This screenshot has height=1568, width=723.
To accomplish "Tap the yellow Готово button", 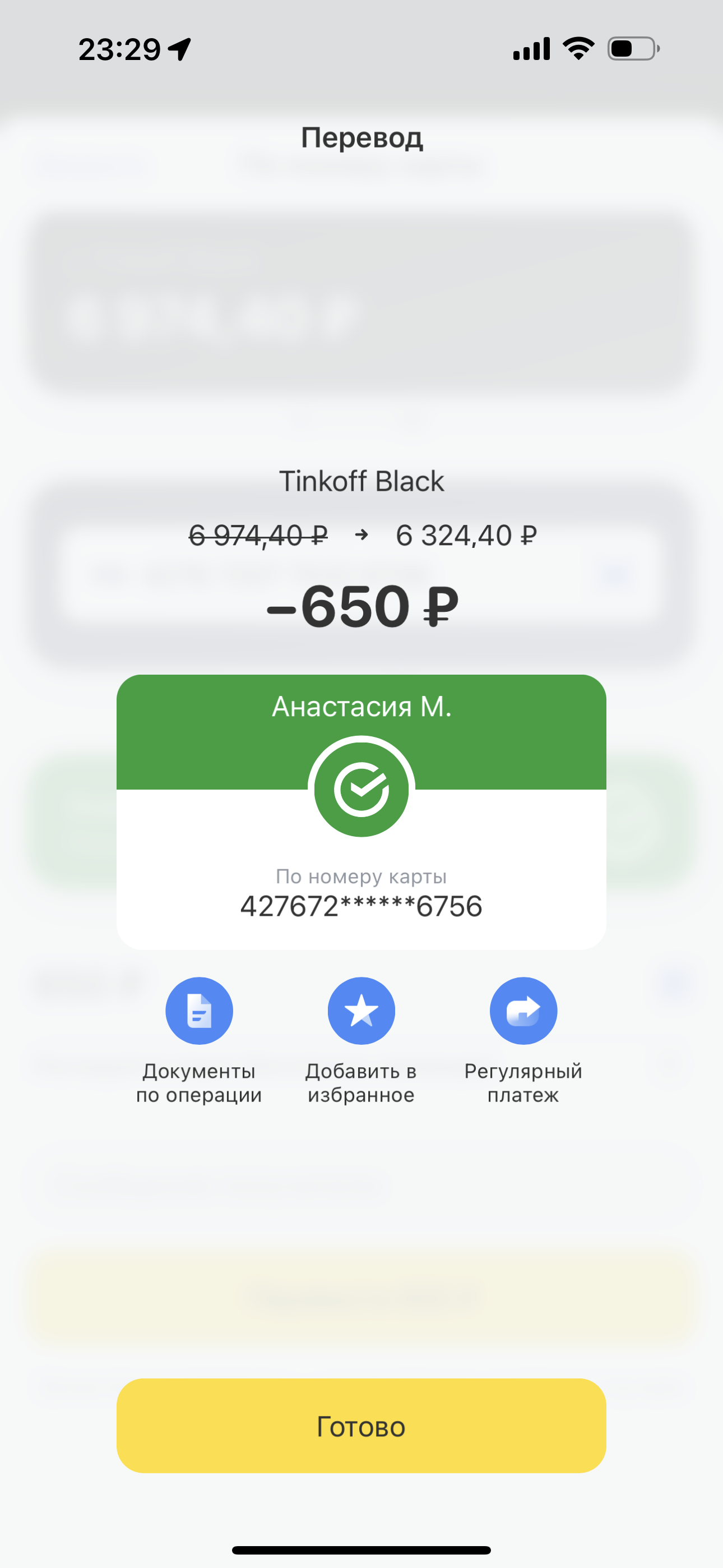I will [x=361, y=1426].
